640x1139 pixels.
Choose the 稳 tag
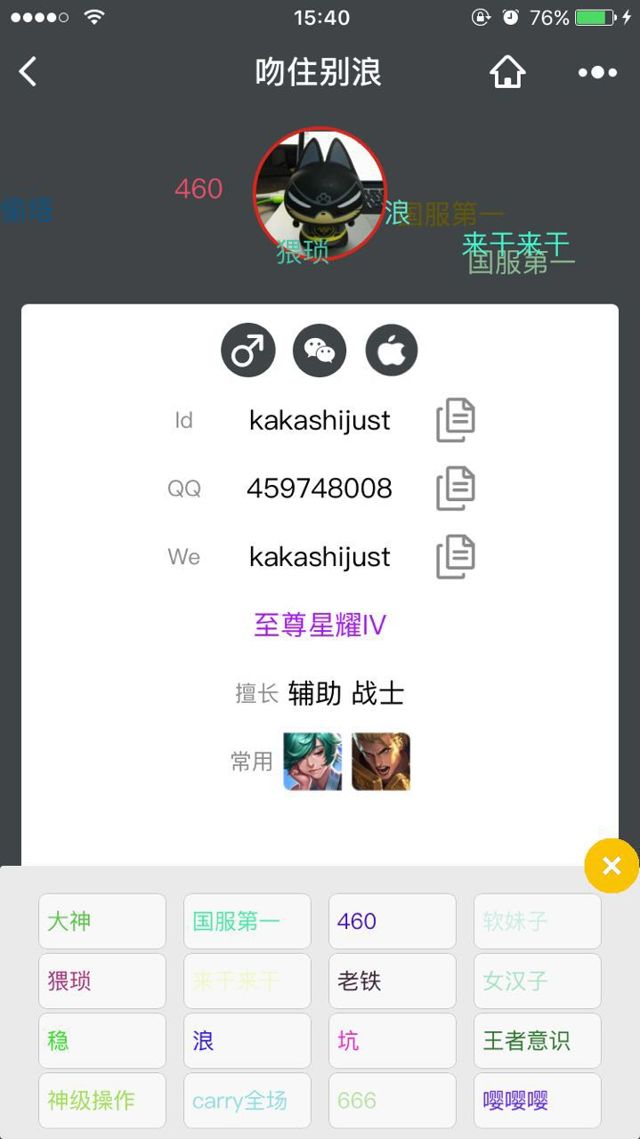click(x=102, y=1041)
